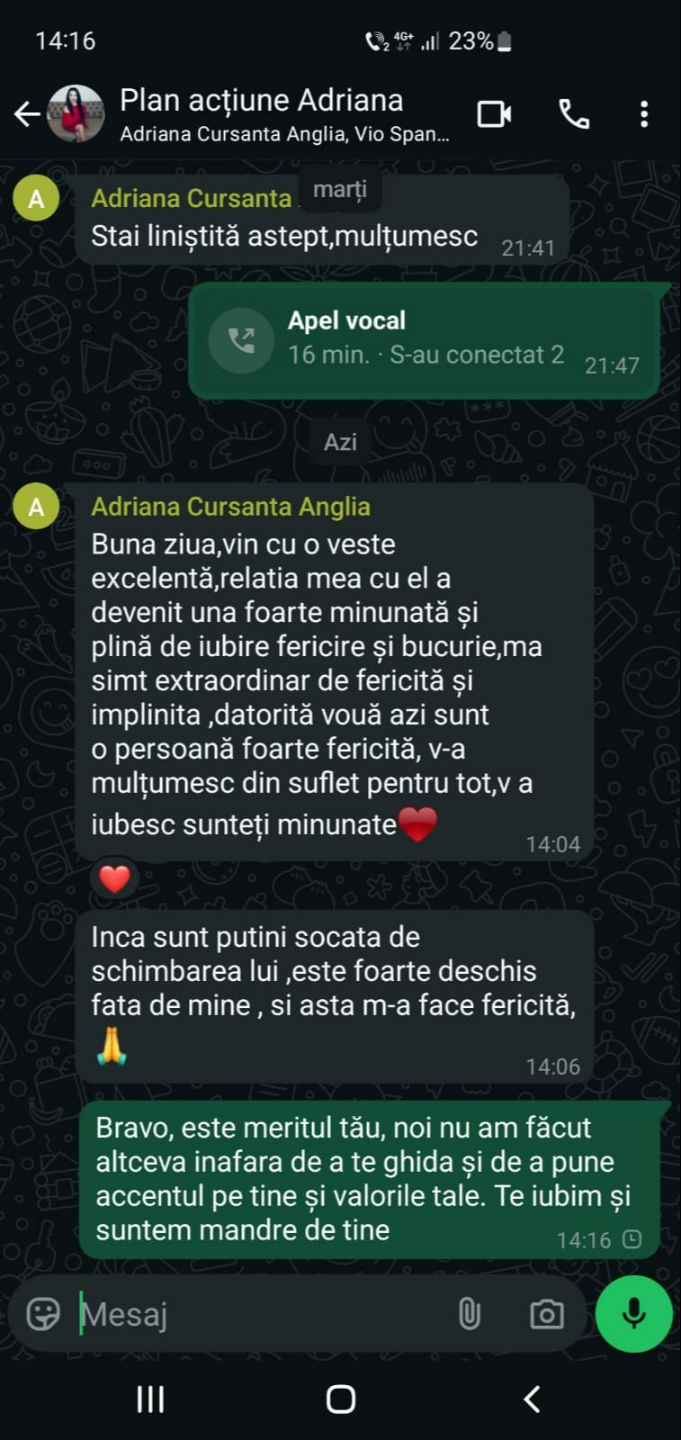Open the overflow menu
Viewport: 681px width, 1440px height.
click(x=644, y=114)
